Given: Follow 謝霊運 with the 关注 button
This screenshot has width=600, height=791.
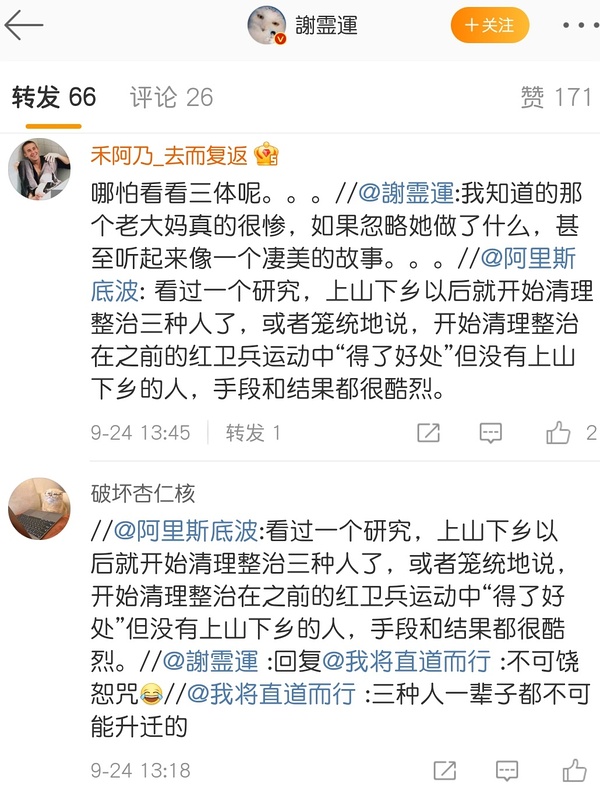Looking at the screenshot, I should click(489, 25).
